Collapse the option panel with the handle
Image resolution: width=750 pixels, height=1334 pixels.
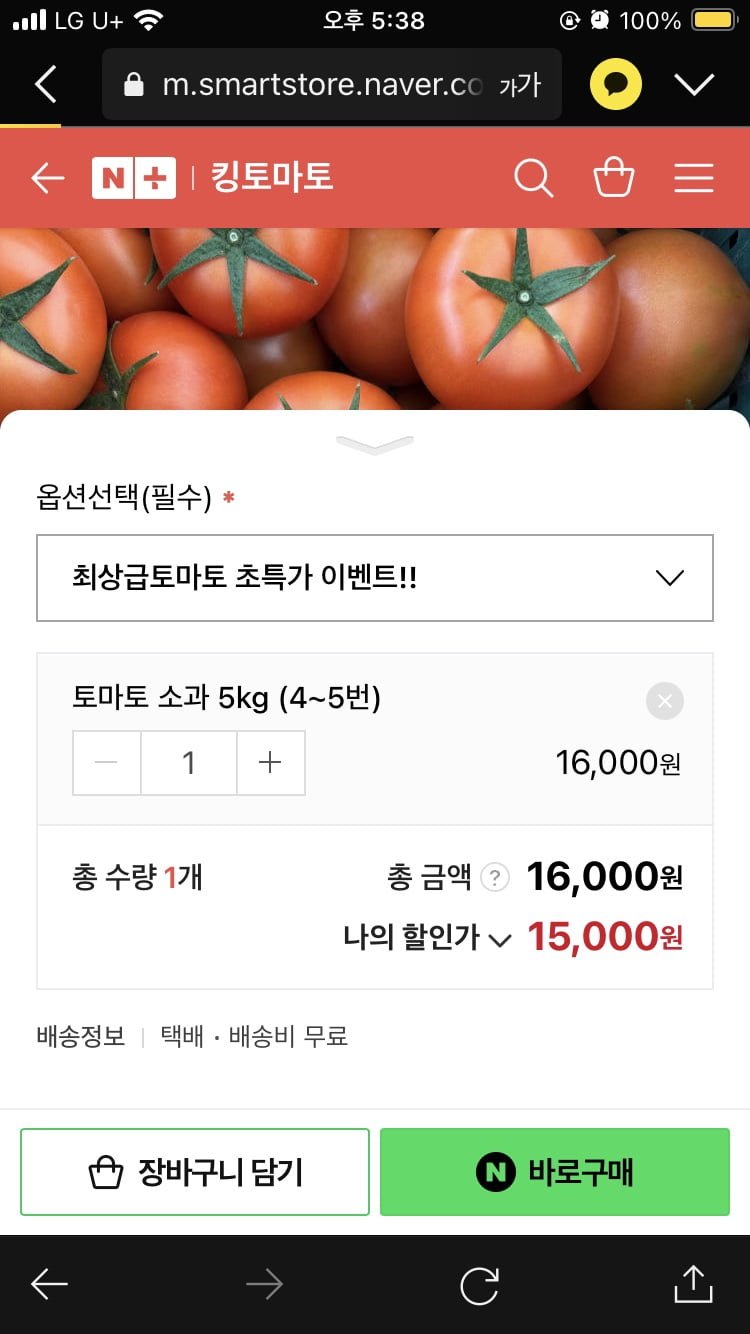(x=375, y=445)
